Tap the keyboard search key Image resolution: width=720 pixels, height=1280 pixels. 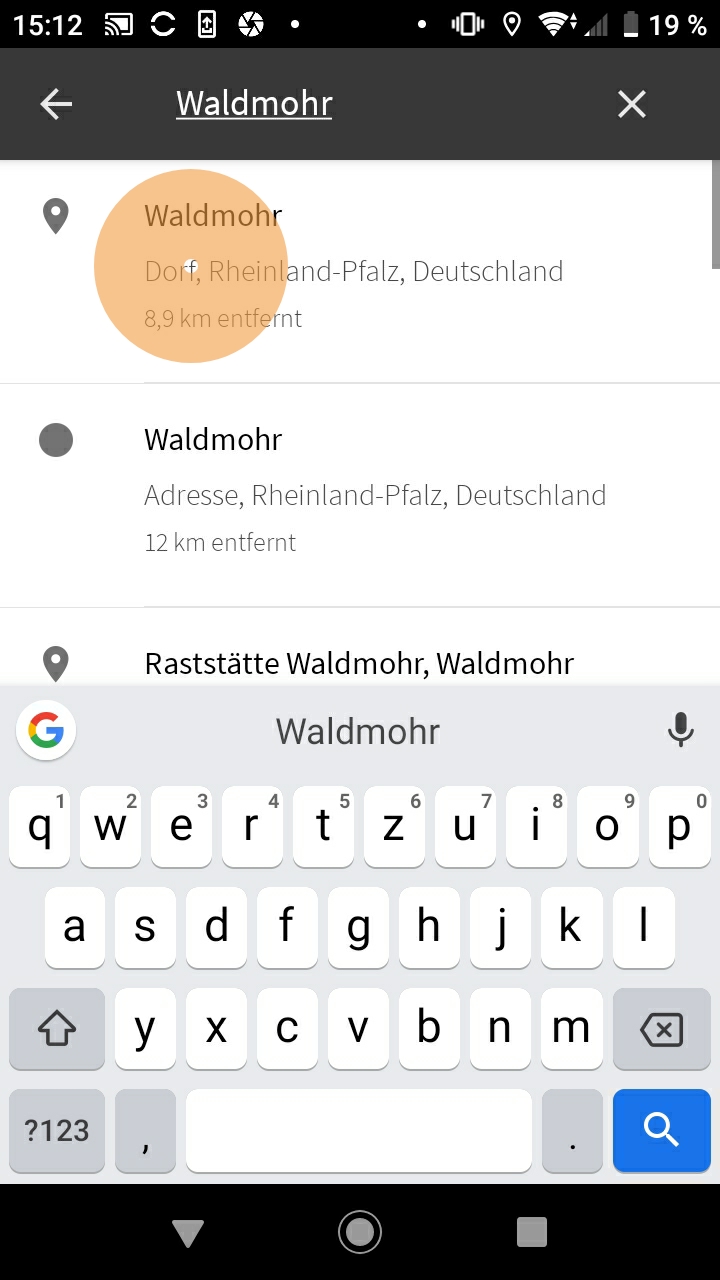[661, 1130]
